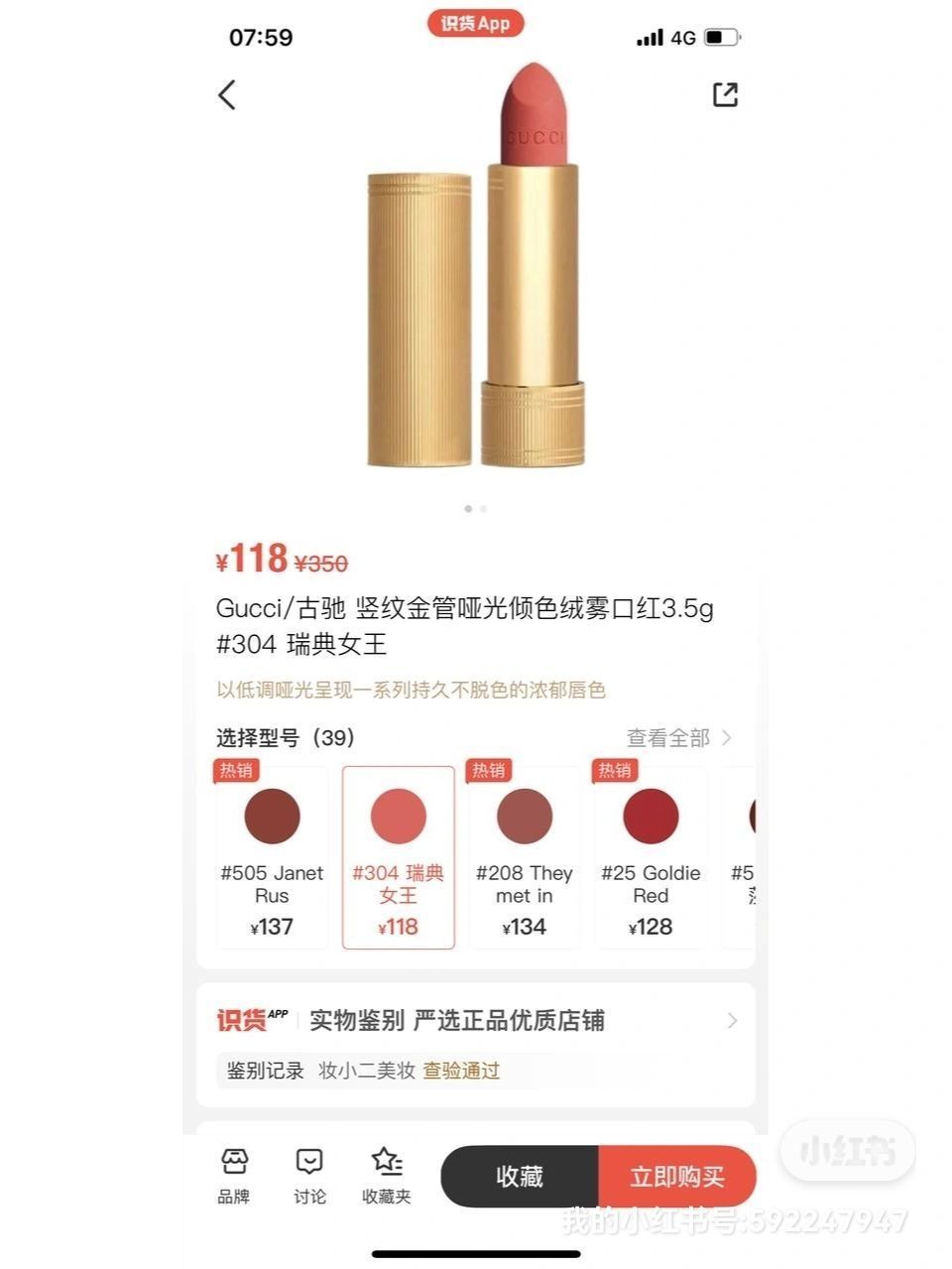Choose shade #304 瑞典女王
Image resolution: width=952 pixels, height=1269 pixels.
pyautogui.click(x=398, y=857)
